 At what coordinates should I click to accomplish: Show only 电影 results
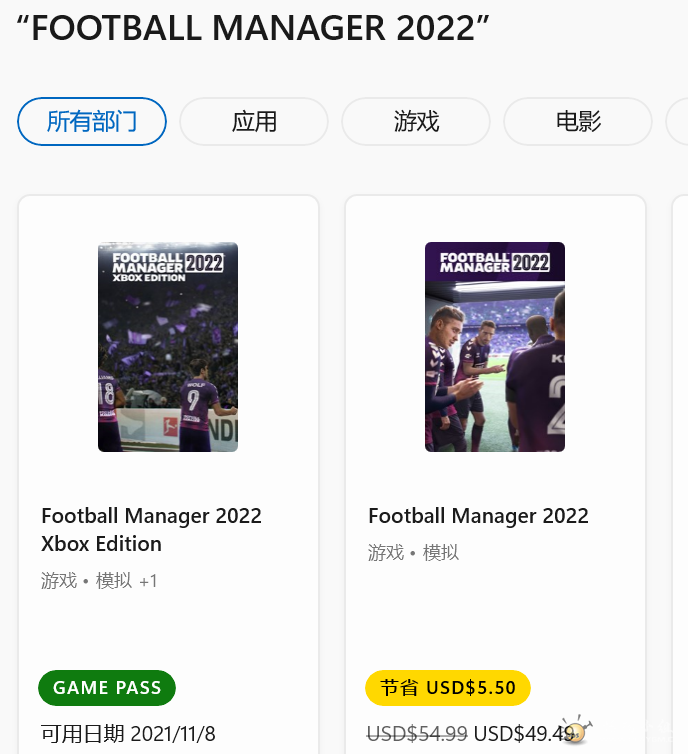[578, 122]
